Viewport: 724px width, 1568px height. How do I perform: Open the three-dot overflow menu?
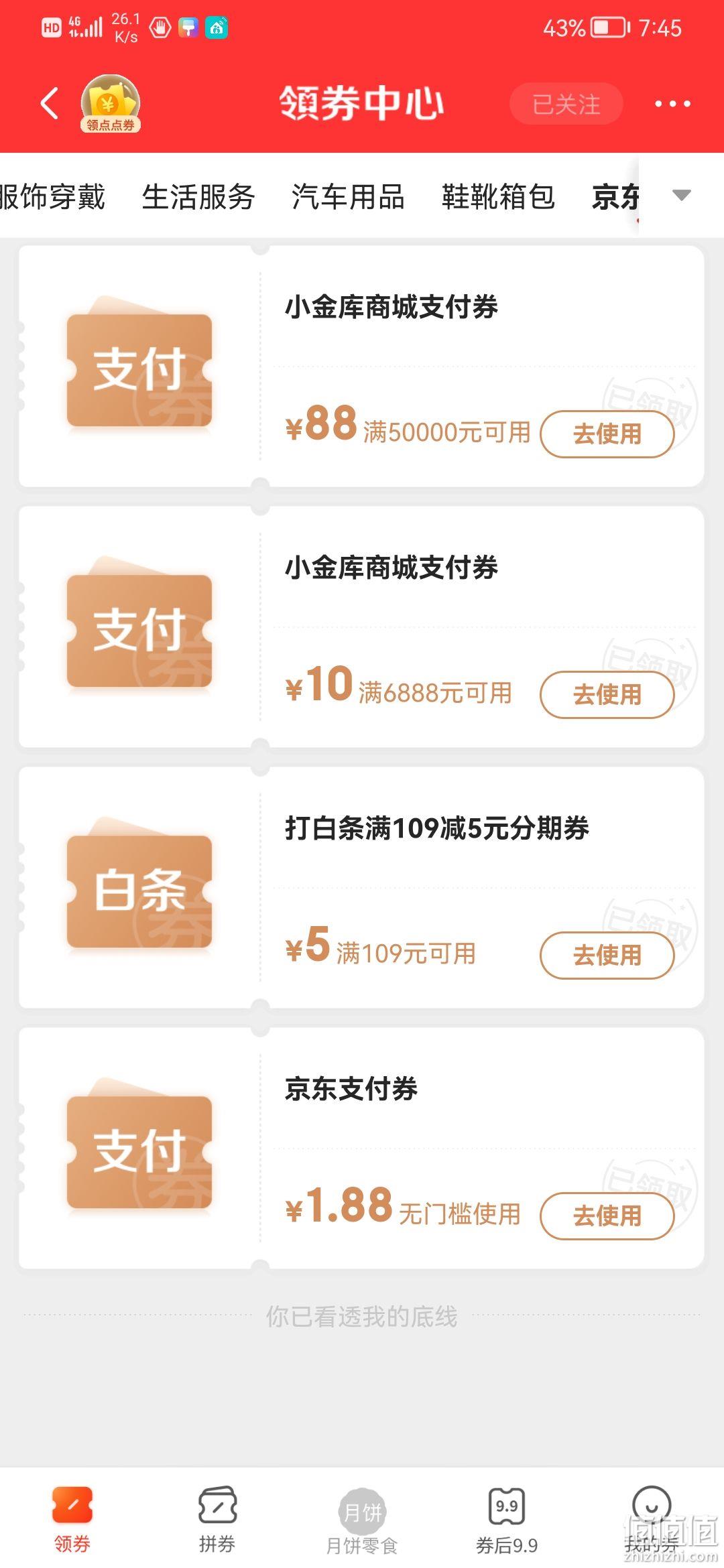click(x=672, y=104)
